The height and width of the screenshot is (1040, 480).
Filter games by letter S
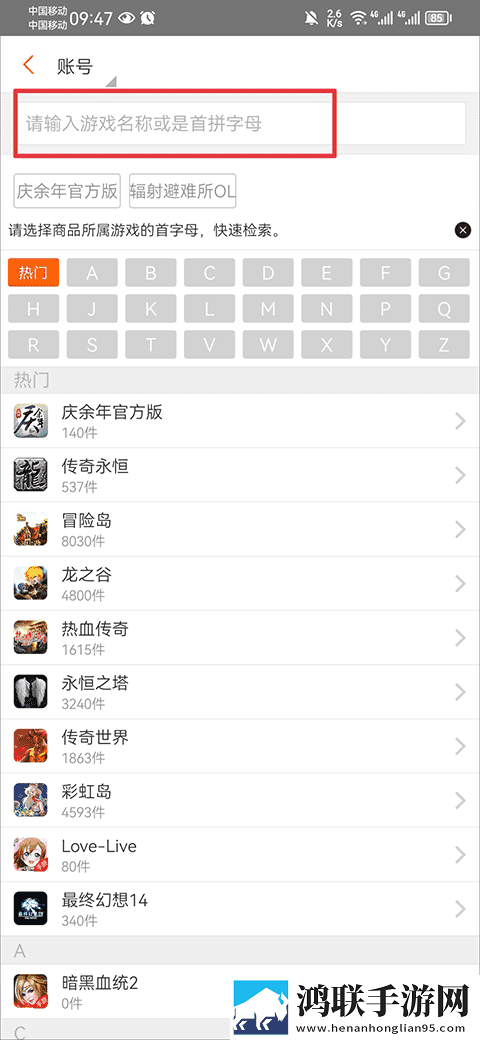coord(92,344)
